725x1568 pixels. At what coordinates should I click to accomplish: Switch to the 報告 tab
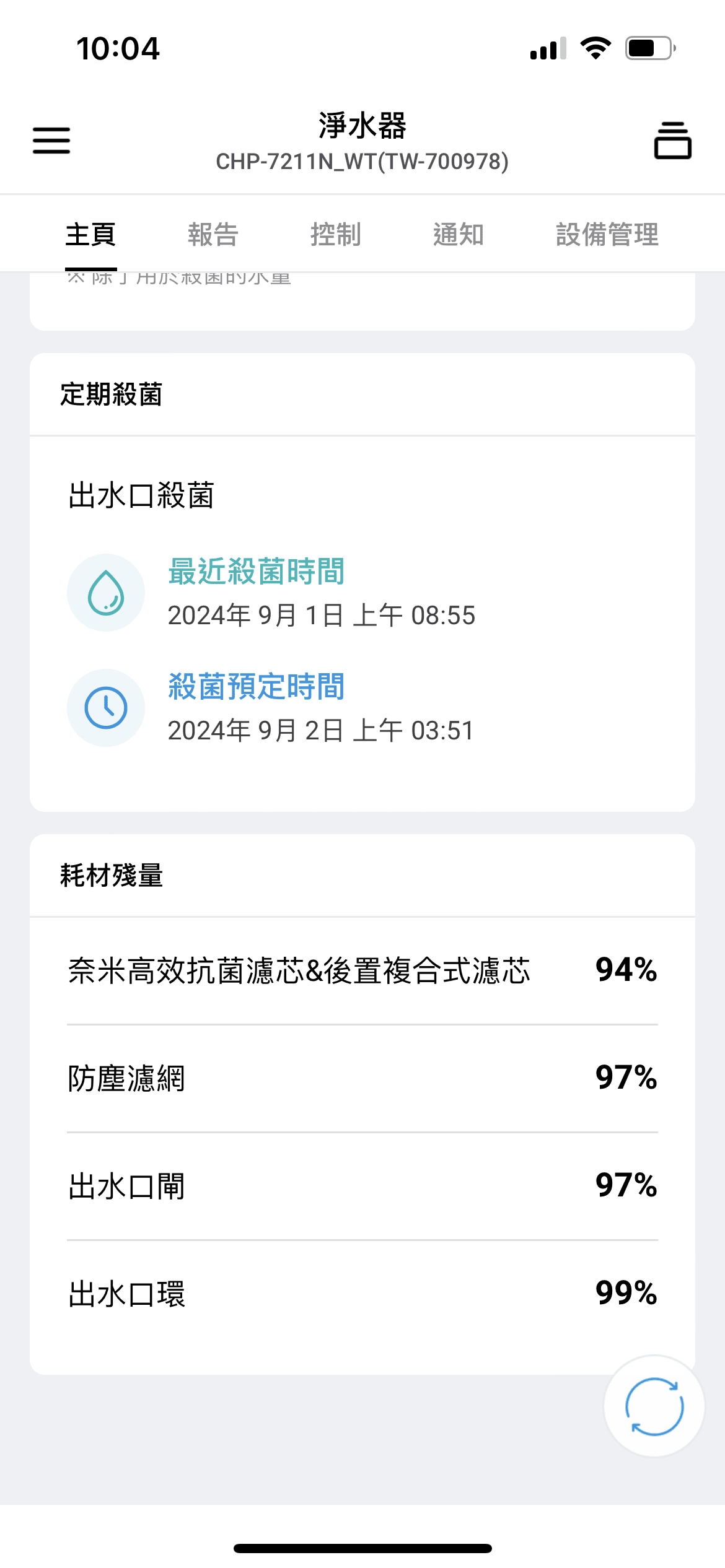[x=213, y=235]
